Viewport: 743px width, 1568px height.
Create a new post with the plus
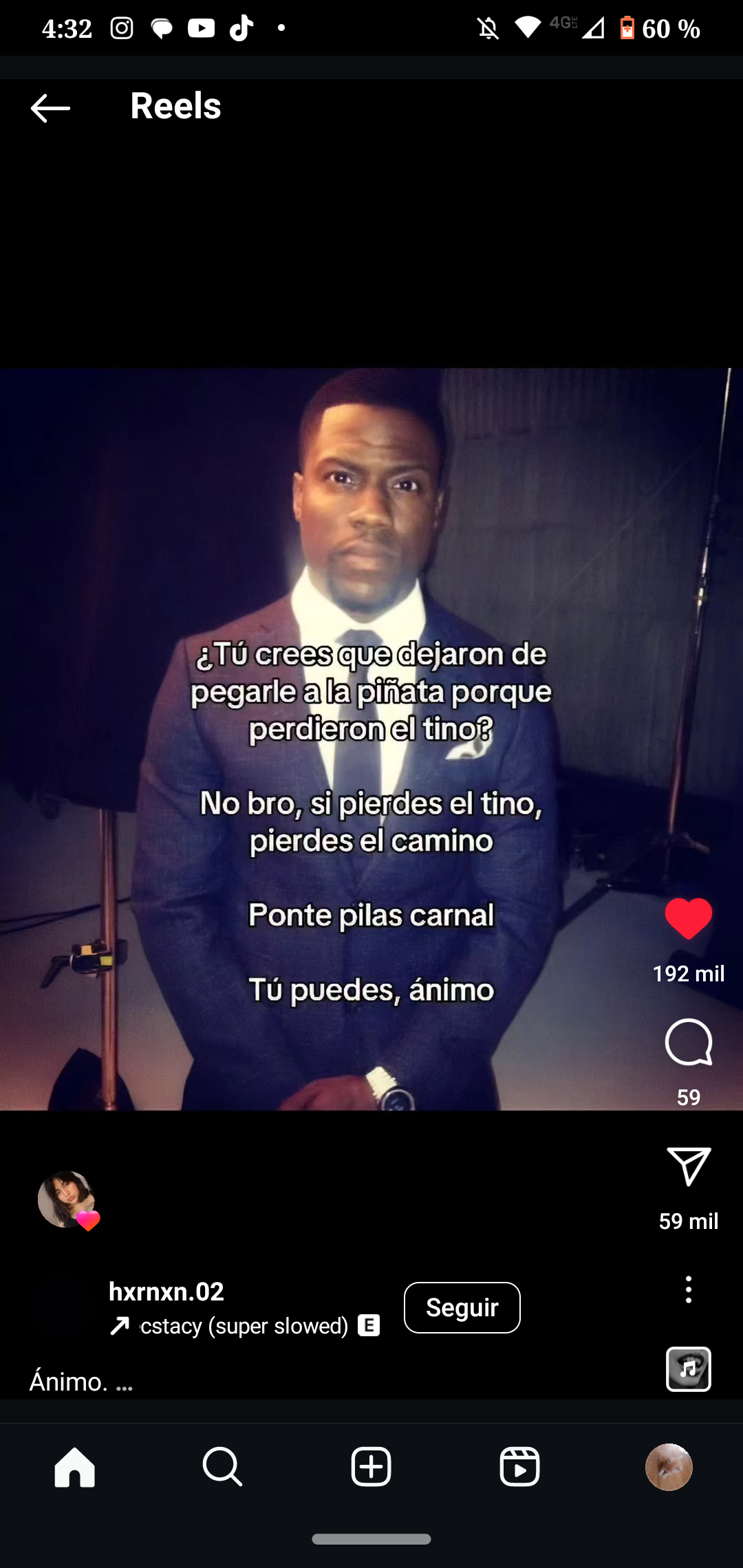(371, 1467)
